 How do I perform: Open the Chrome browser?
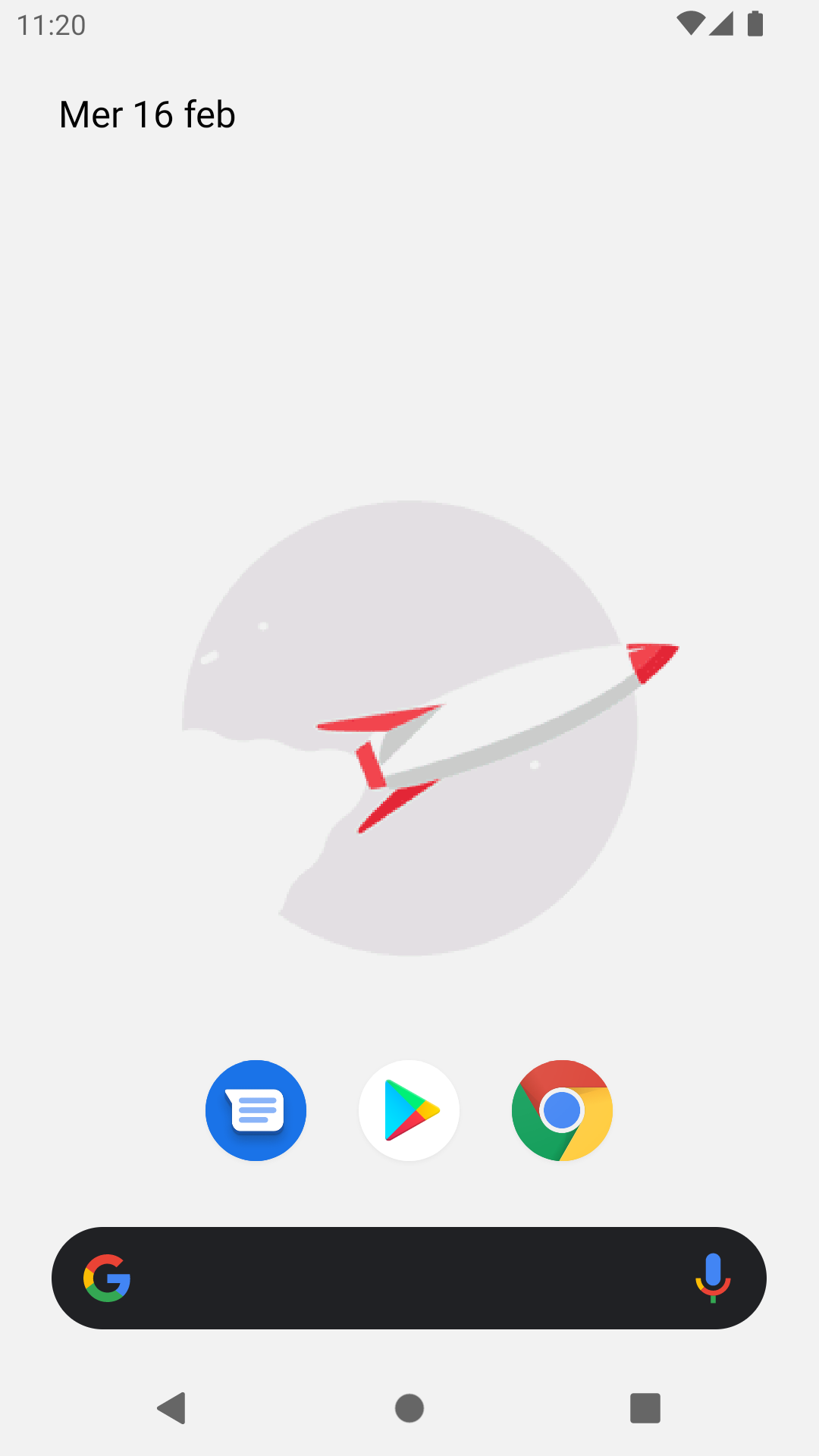coord(562,1110)
